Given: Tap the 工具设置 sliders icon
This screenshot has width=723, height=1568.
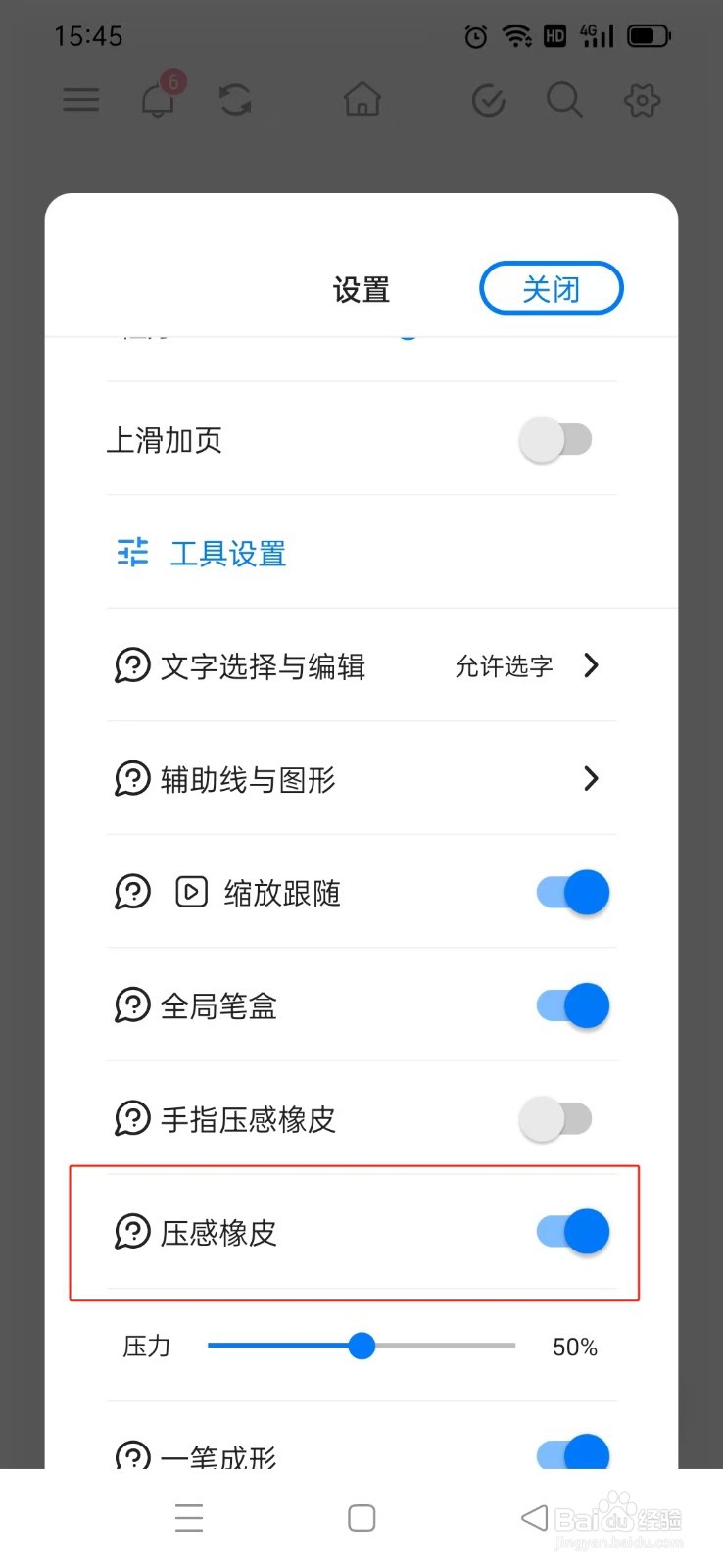Looking at the screenshot, I should click(x=133, y=553).
